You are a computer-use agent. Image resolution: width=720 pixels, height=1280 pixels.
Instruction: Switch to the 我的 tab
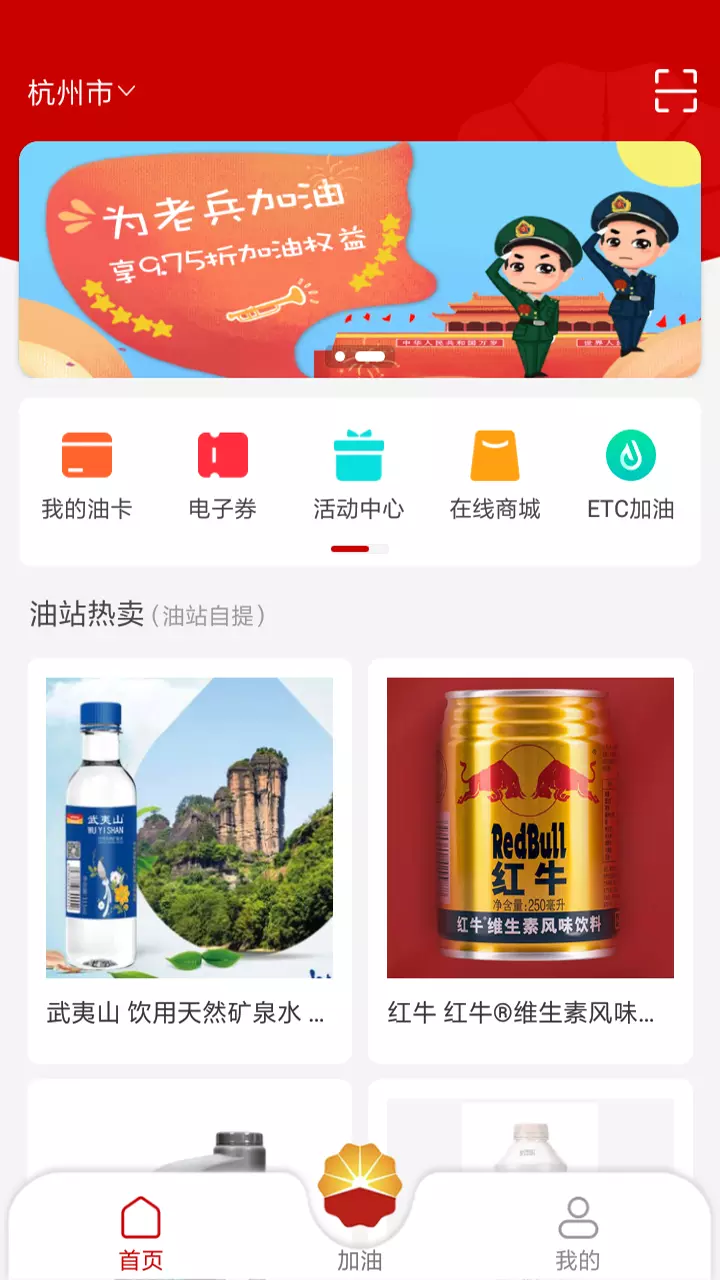(578, 1234)
